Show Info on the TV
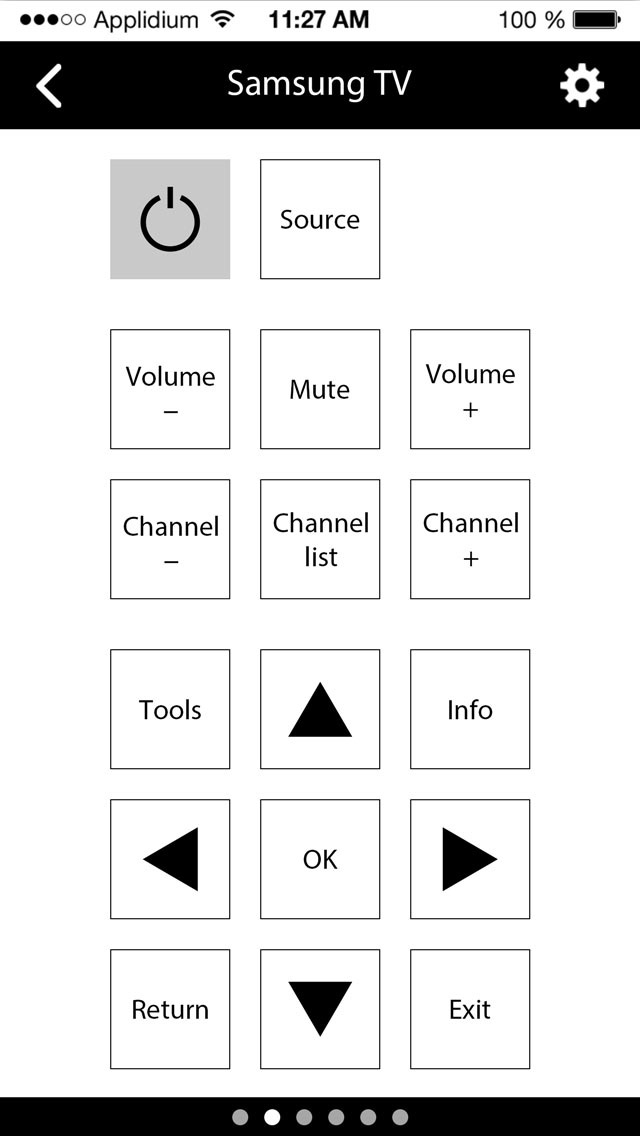Screen dimensions: 640x1136 [x=470, y=709]
